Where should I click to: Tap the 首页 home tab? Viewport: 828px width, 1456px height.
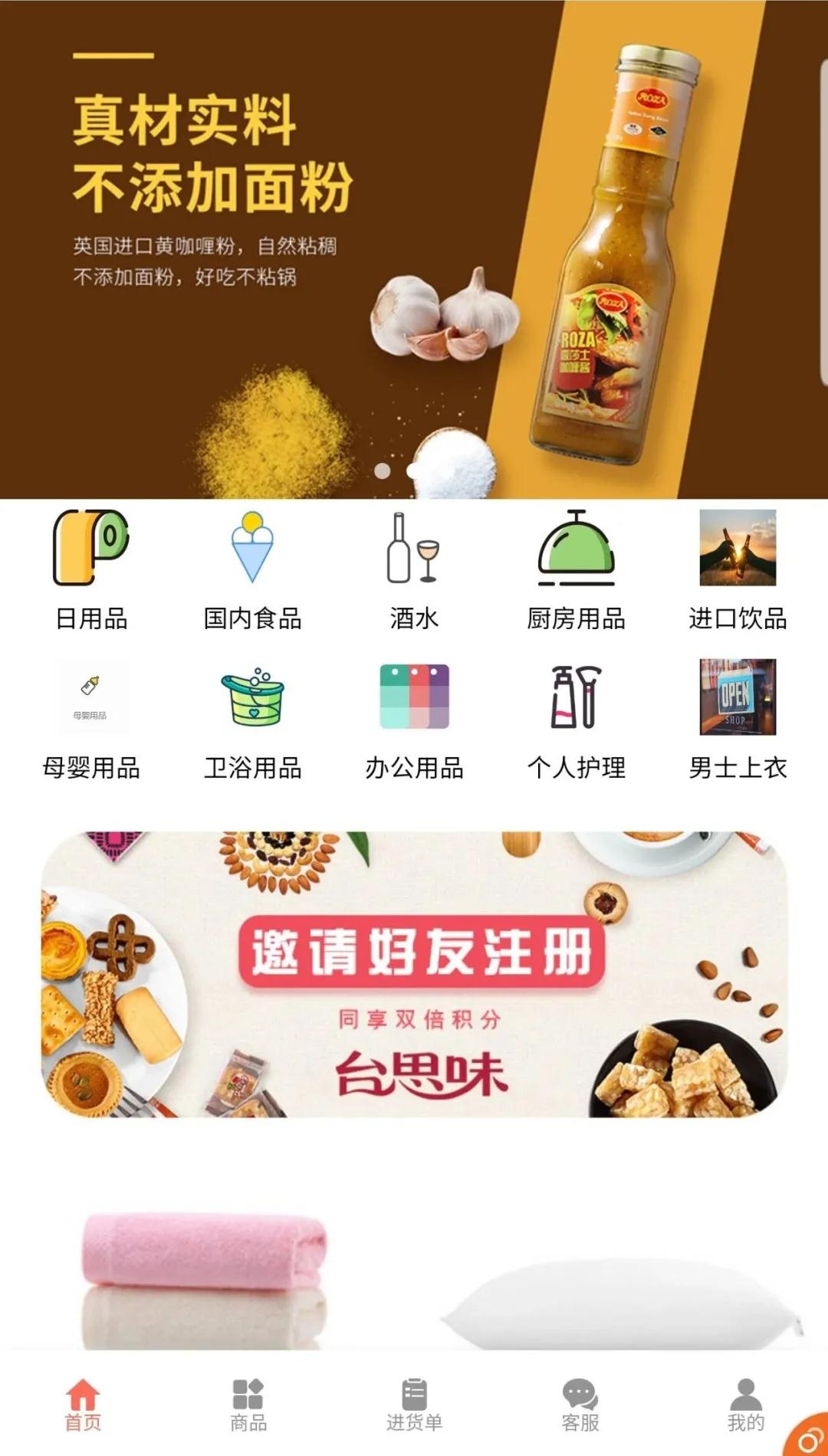pos(83,1405)
